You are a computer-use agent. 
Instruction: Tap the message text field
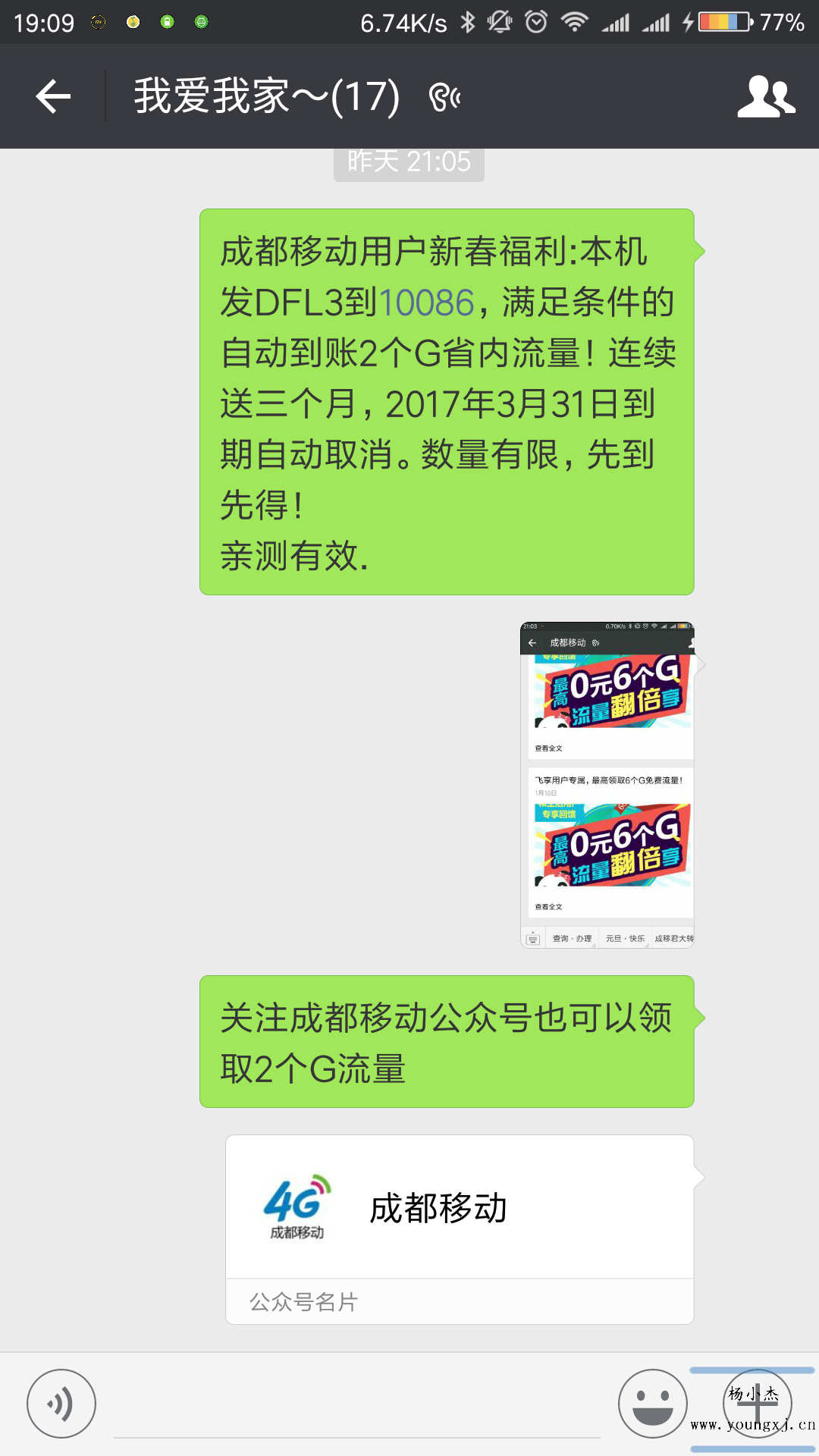356,1407
